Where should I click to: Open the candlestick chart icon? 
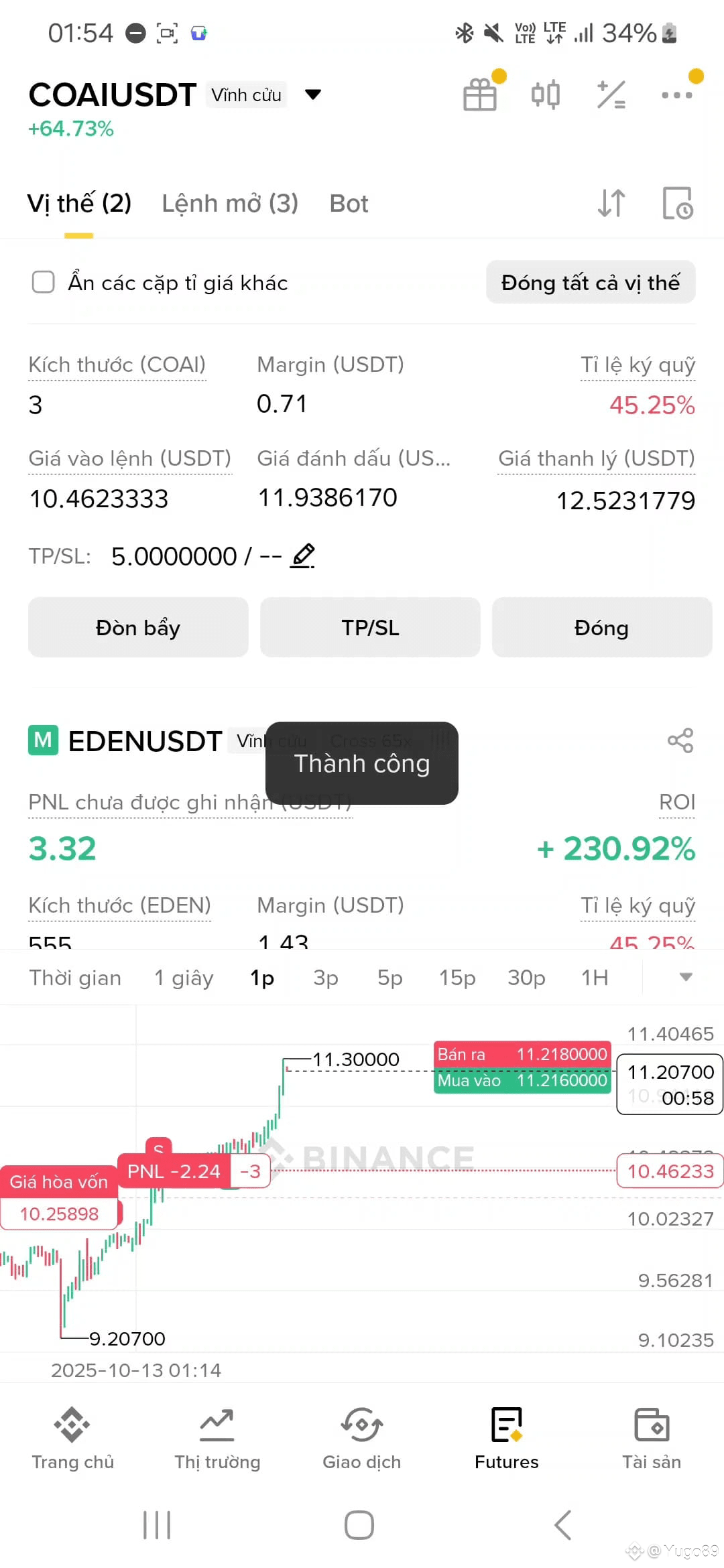tap(545, 94)
